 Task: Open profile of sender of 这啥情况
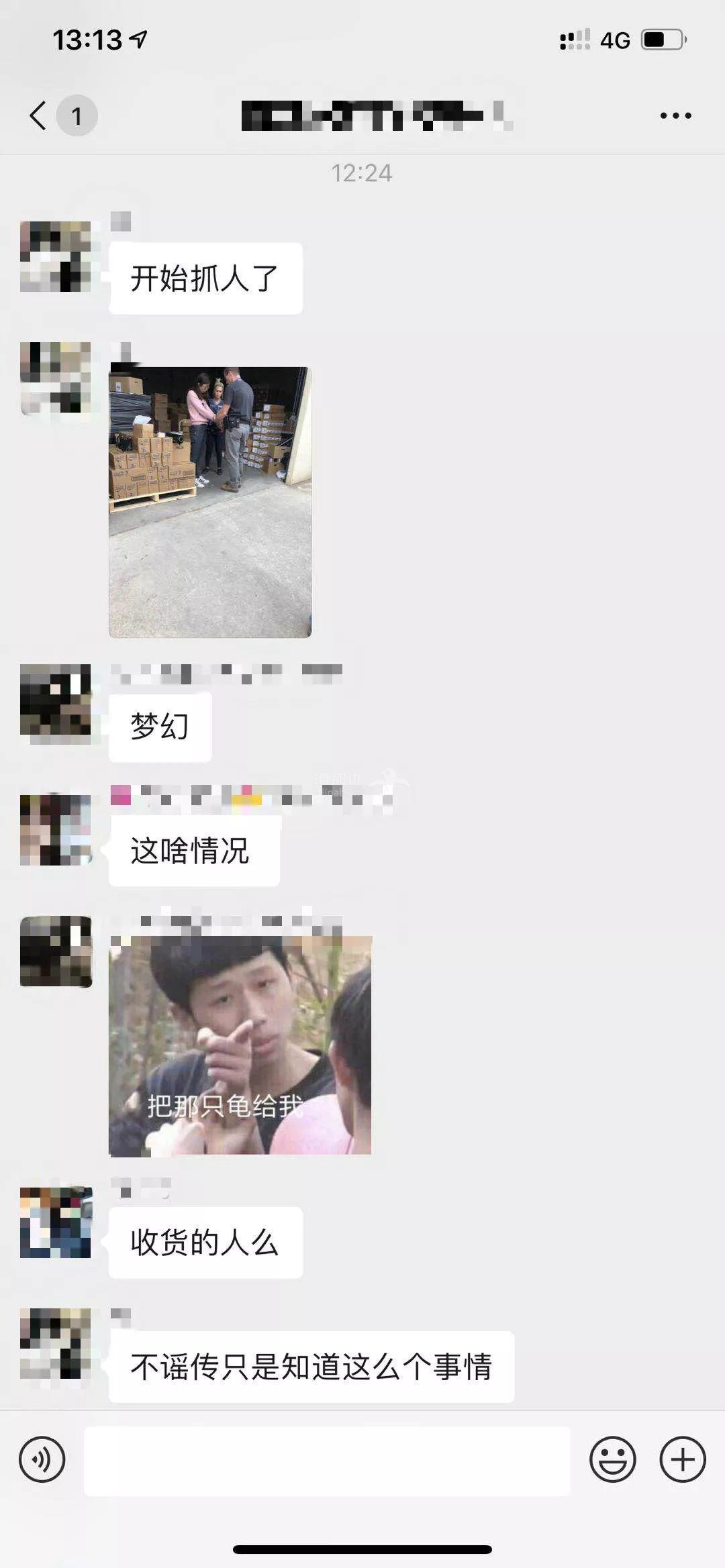(x=56, y=830)
